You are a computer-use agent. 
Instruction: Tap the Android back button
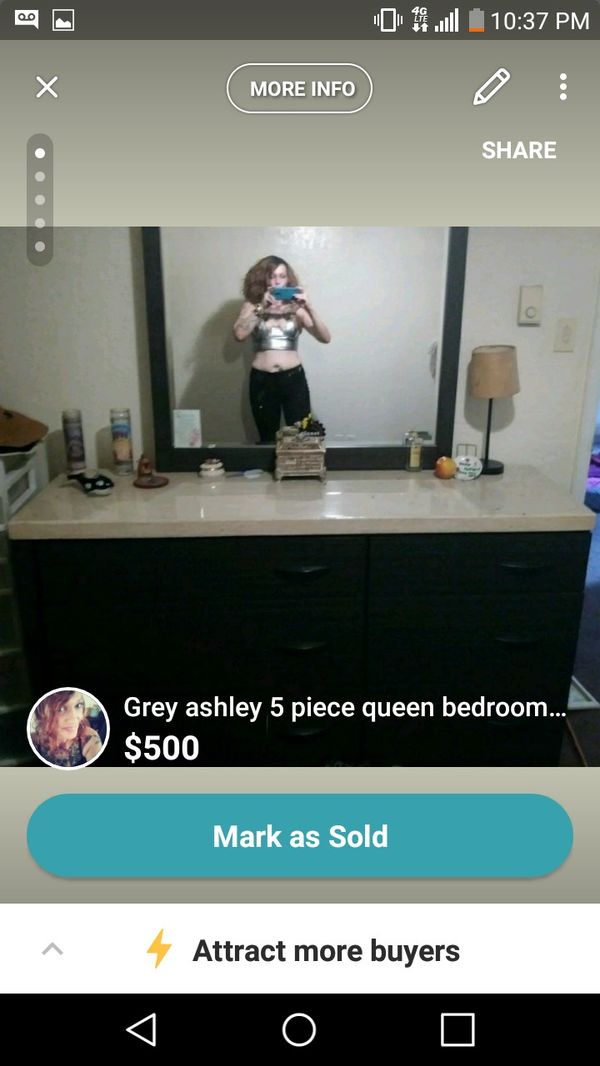coord(142,1029)
